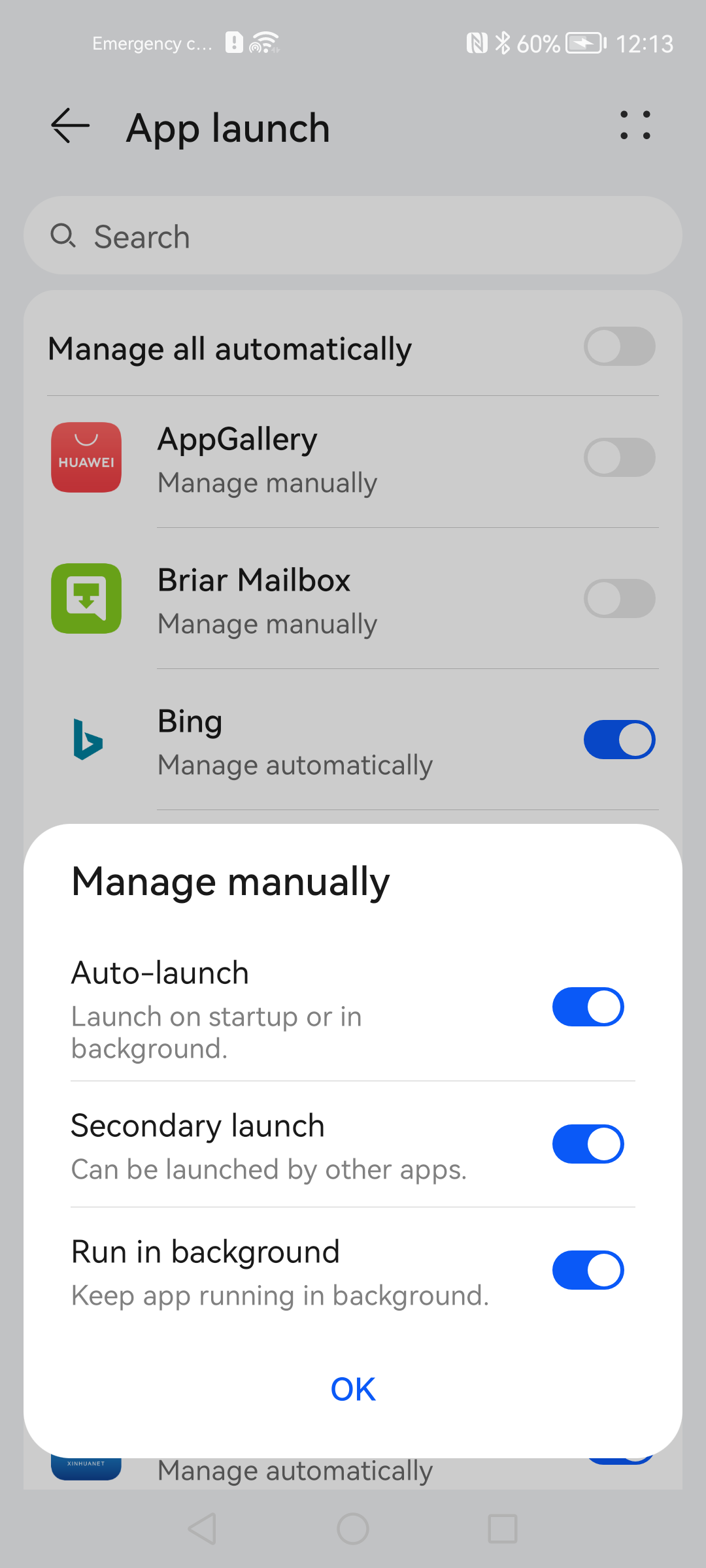
Task: Open the four-dot overflow menu
Action: [635, 125]
